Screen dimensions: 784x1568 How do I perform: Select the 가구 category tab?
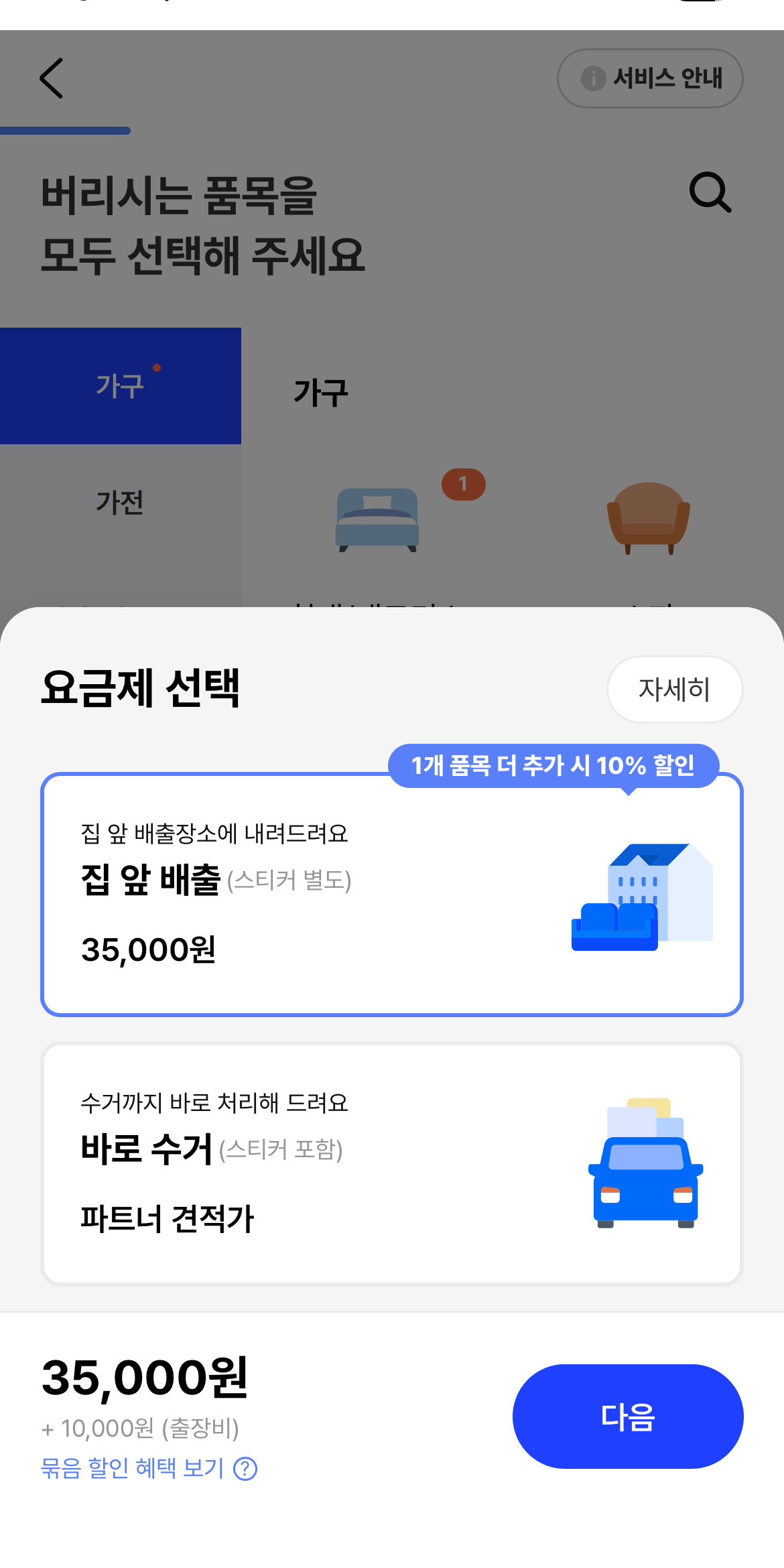pyautogui.click(x=121, y=386)
